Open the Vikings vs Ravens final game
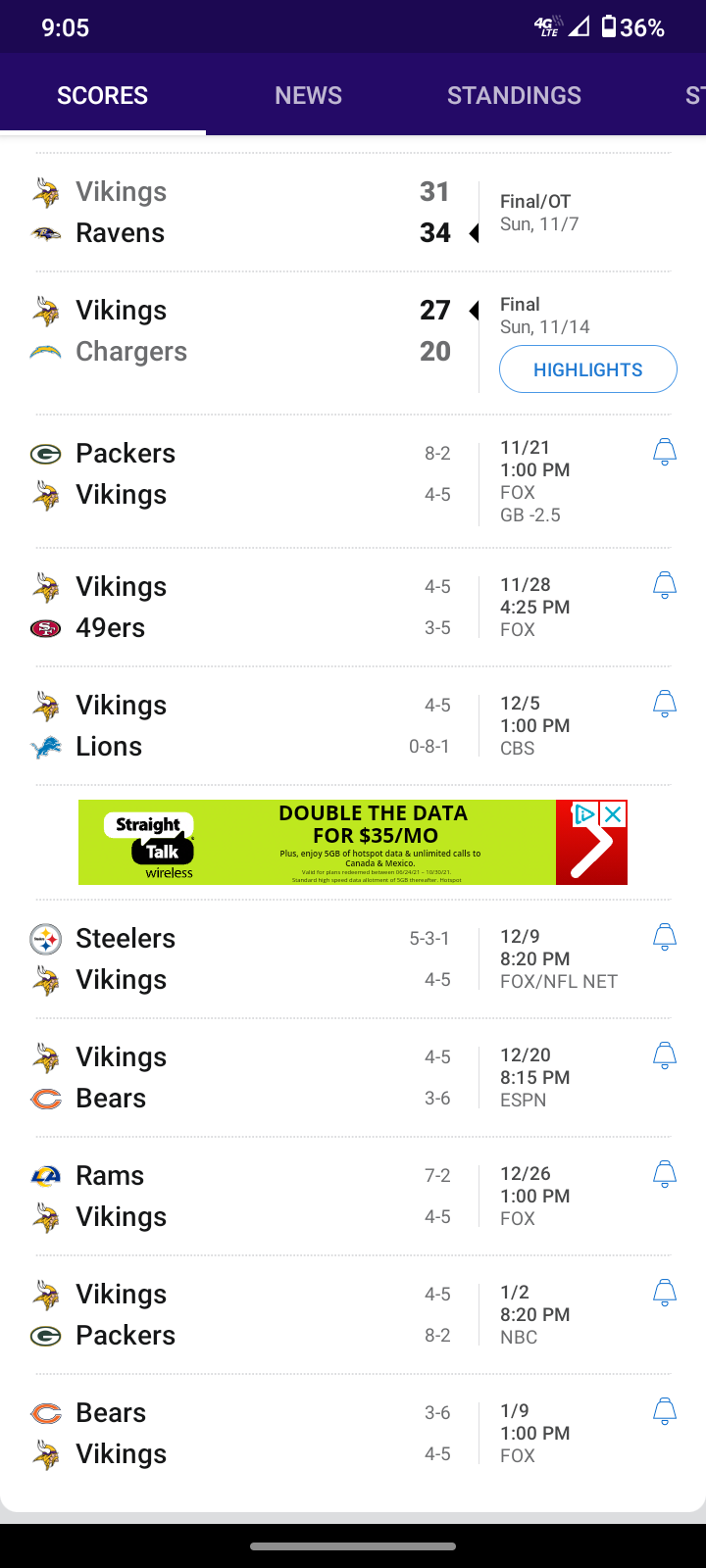 (x=353, y=213)
